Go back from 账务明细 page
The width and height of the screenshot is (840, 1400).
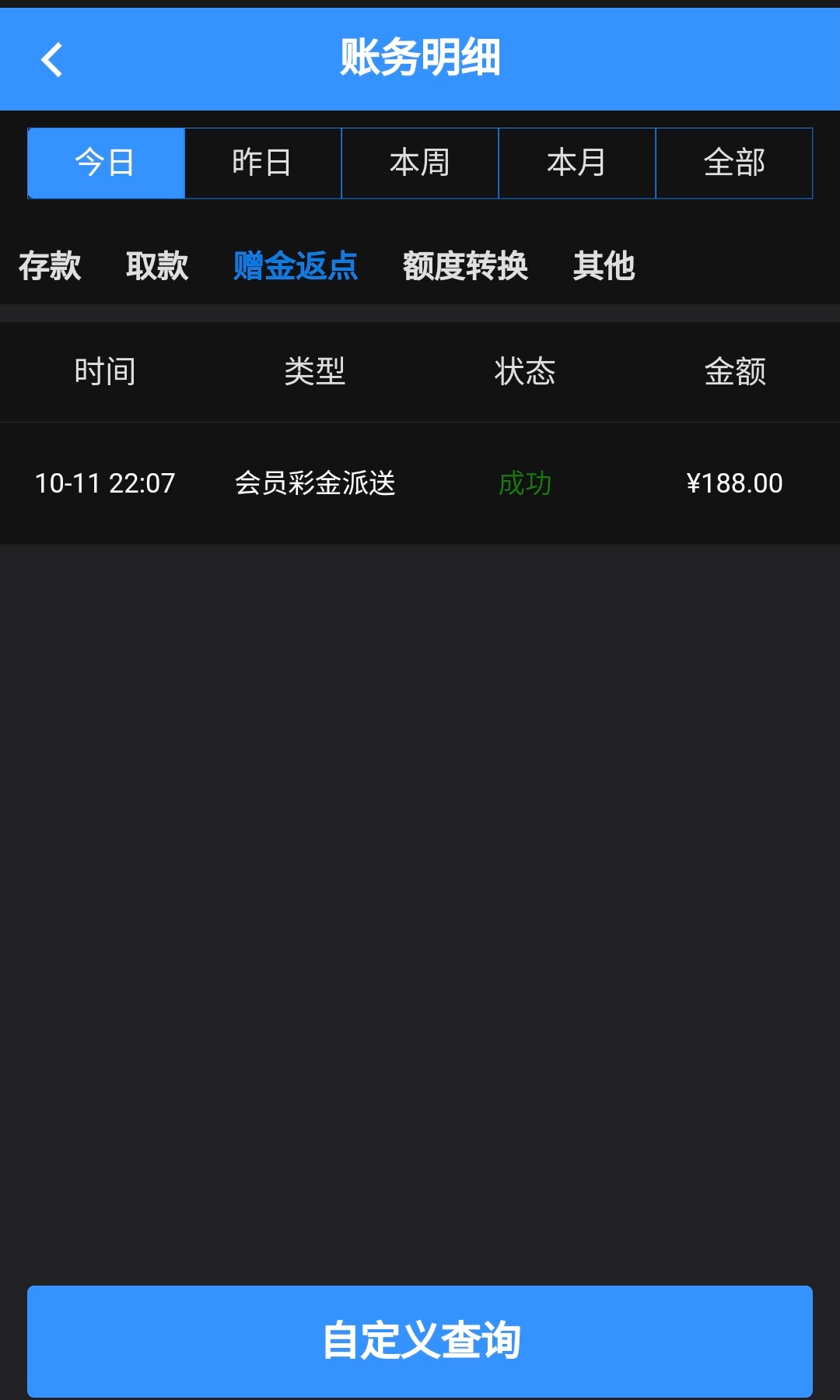[x=51, y=60]
